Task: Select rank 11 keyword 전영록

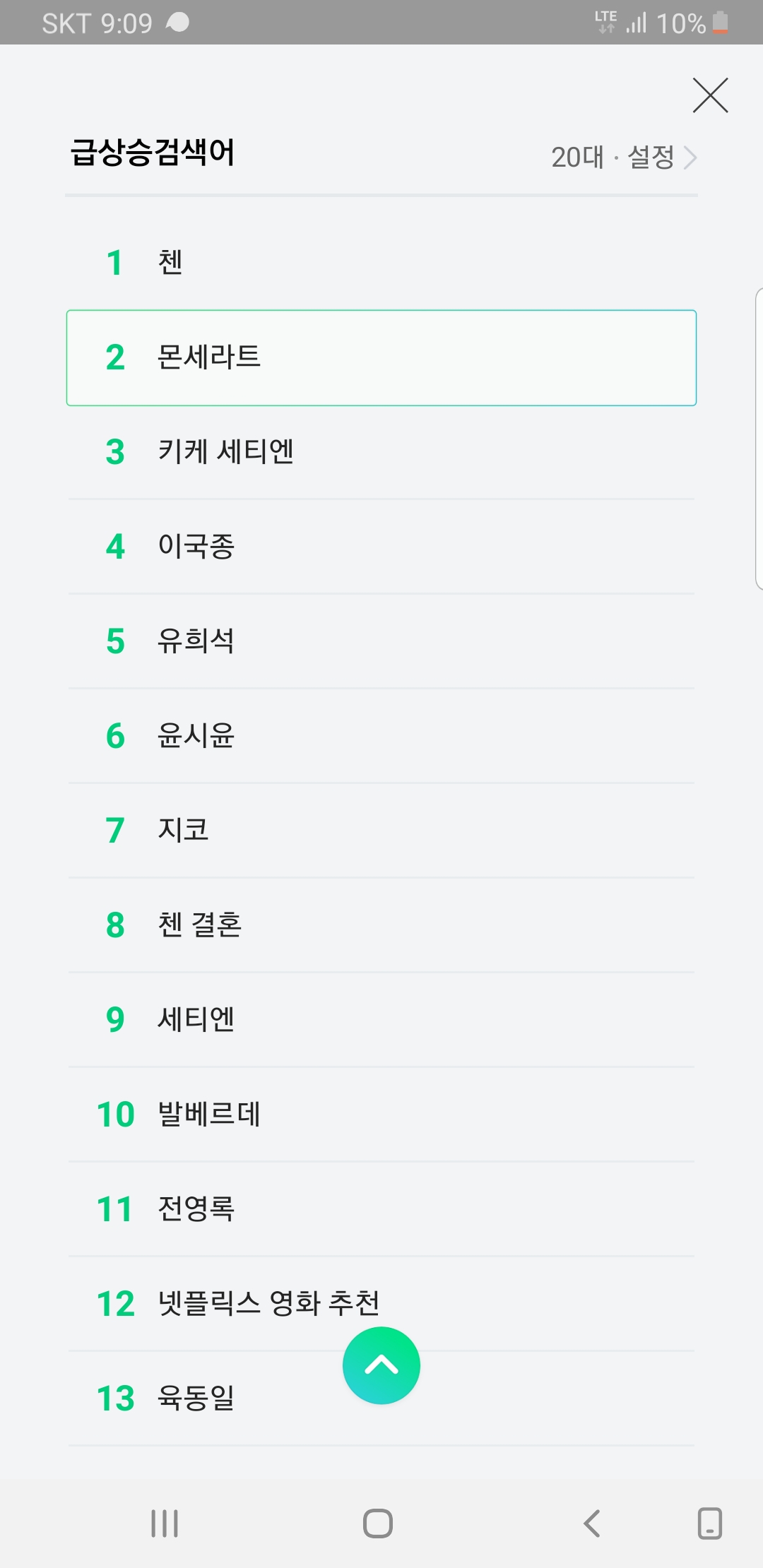Action: pos(381,1209)
